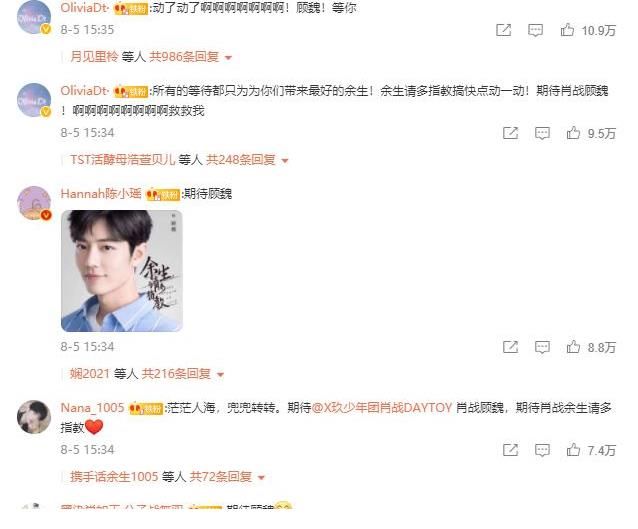View the photo in Hannah陈小瑶's comment
Viewport: 638px width, 529px height.
(x=121, y=270)
